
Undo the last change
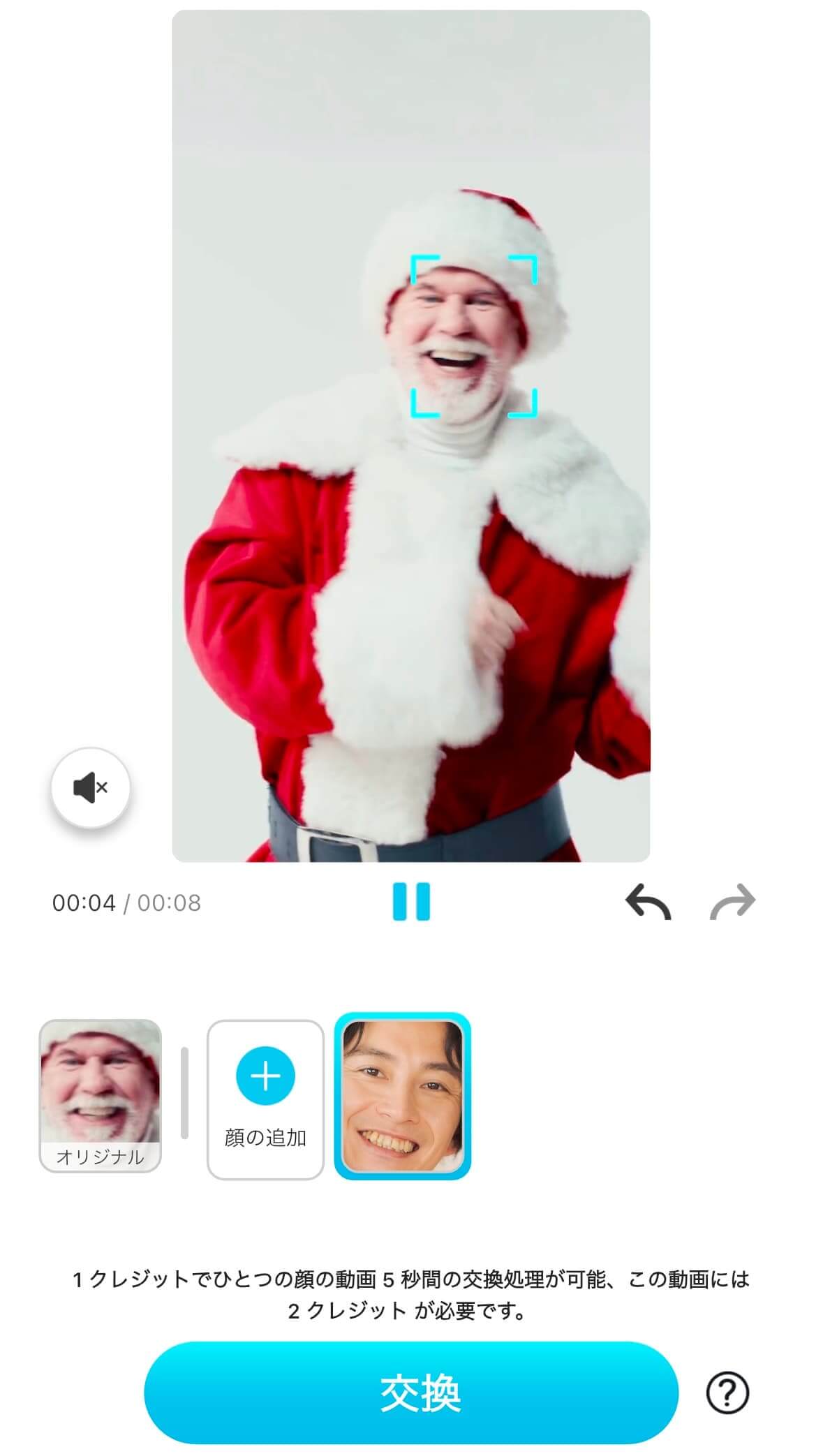[648, 902]
